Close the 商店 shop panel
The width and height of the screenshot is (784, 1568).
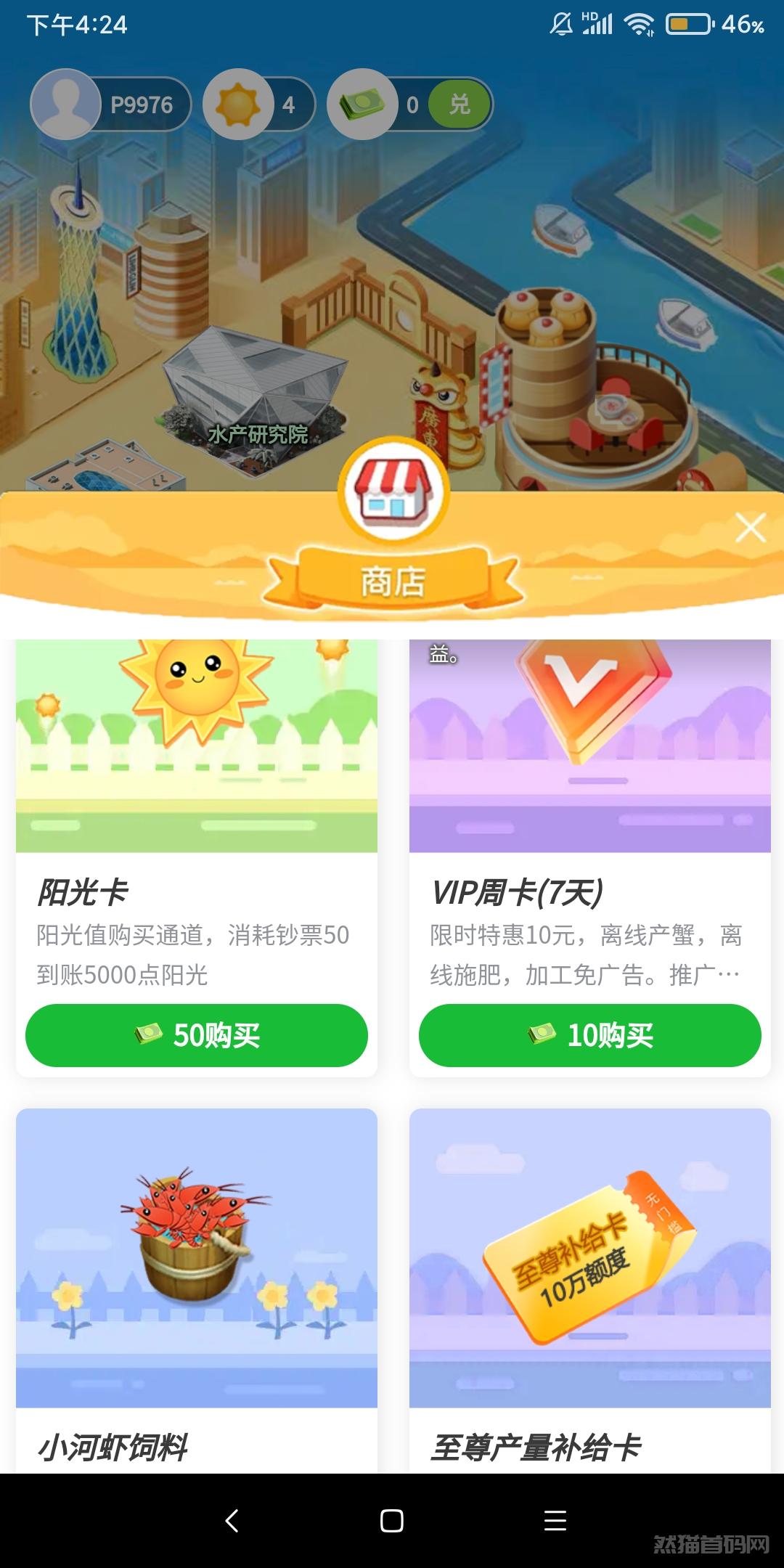pyautogui.click(x=750, y=528)
